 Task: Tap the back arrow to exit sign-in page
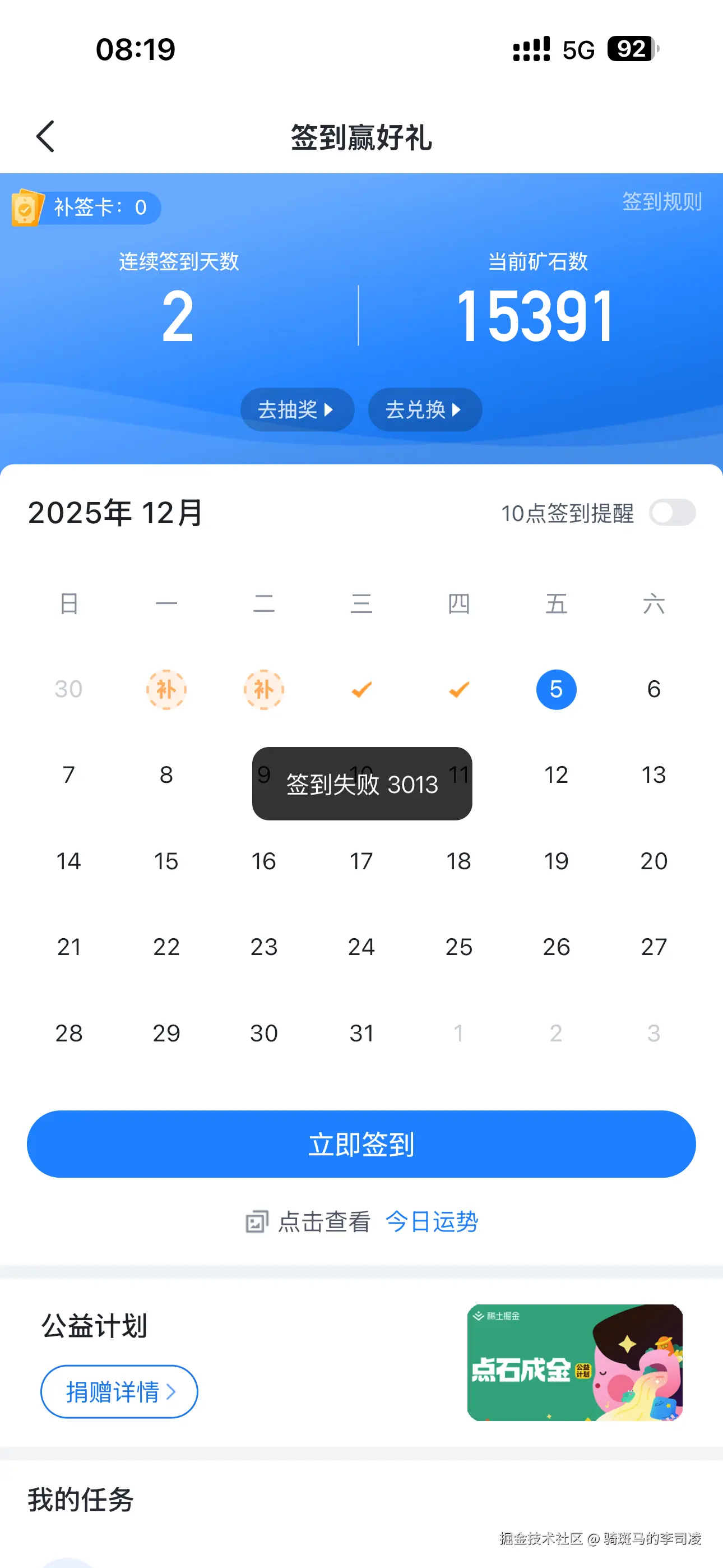[45, 136]
